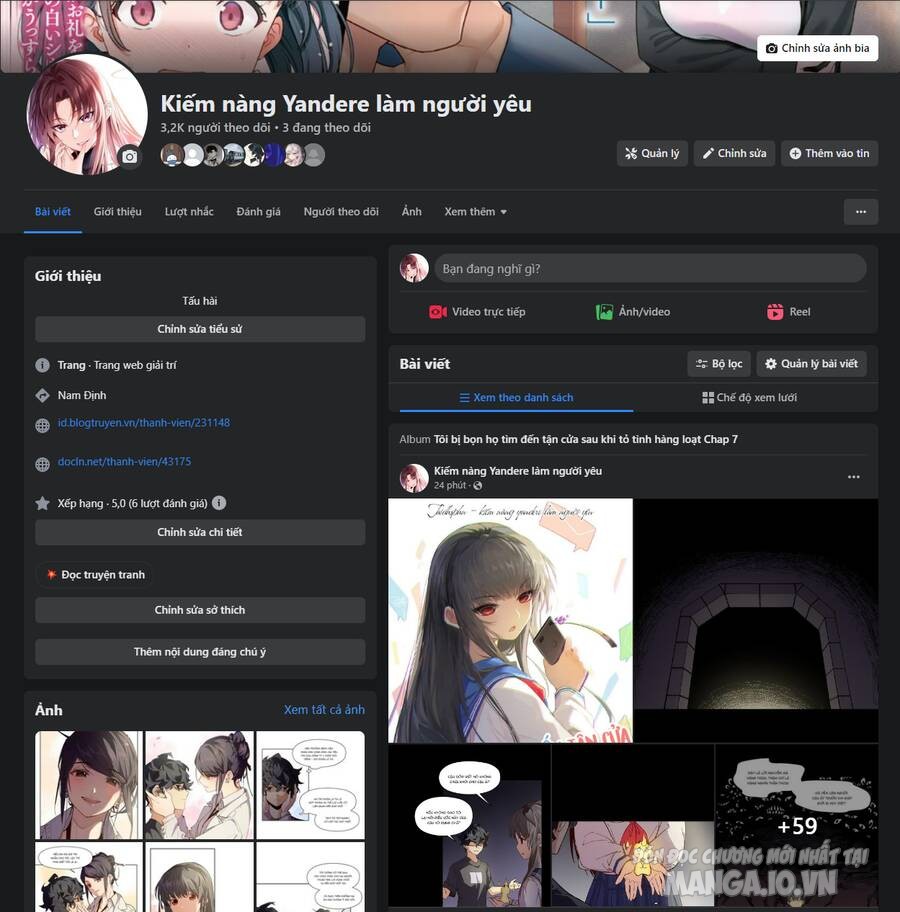
Task: Switch to the Giới thiệu tab
Action: point(118,212)
